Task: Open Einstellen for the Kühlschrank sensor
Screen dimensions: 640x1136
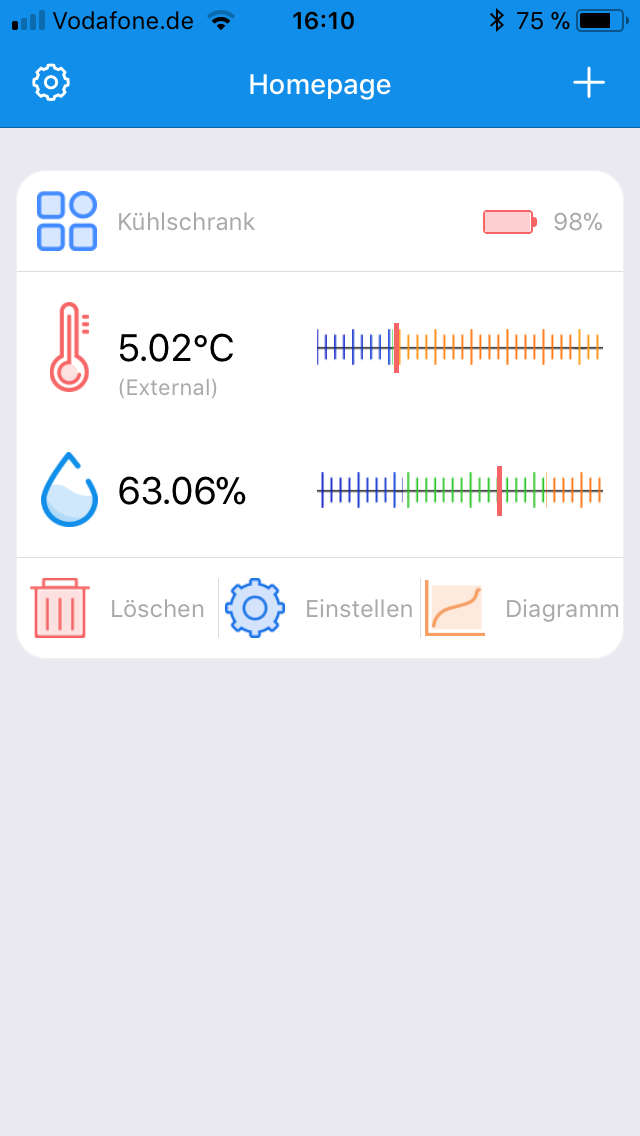Action: point(319,608)
